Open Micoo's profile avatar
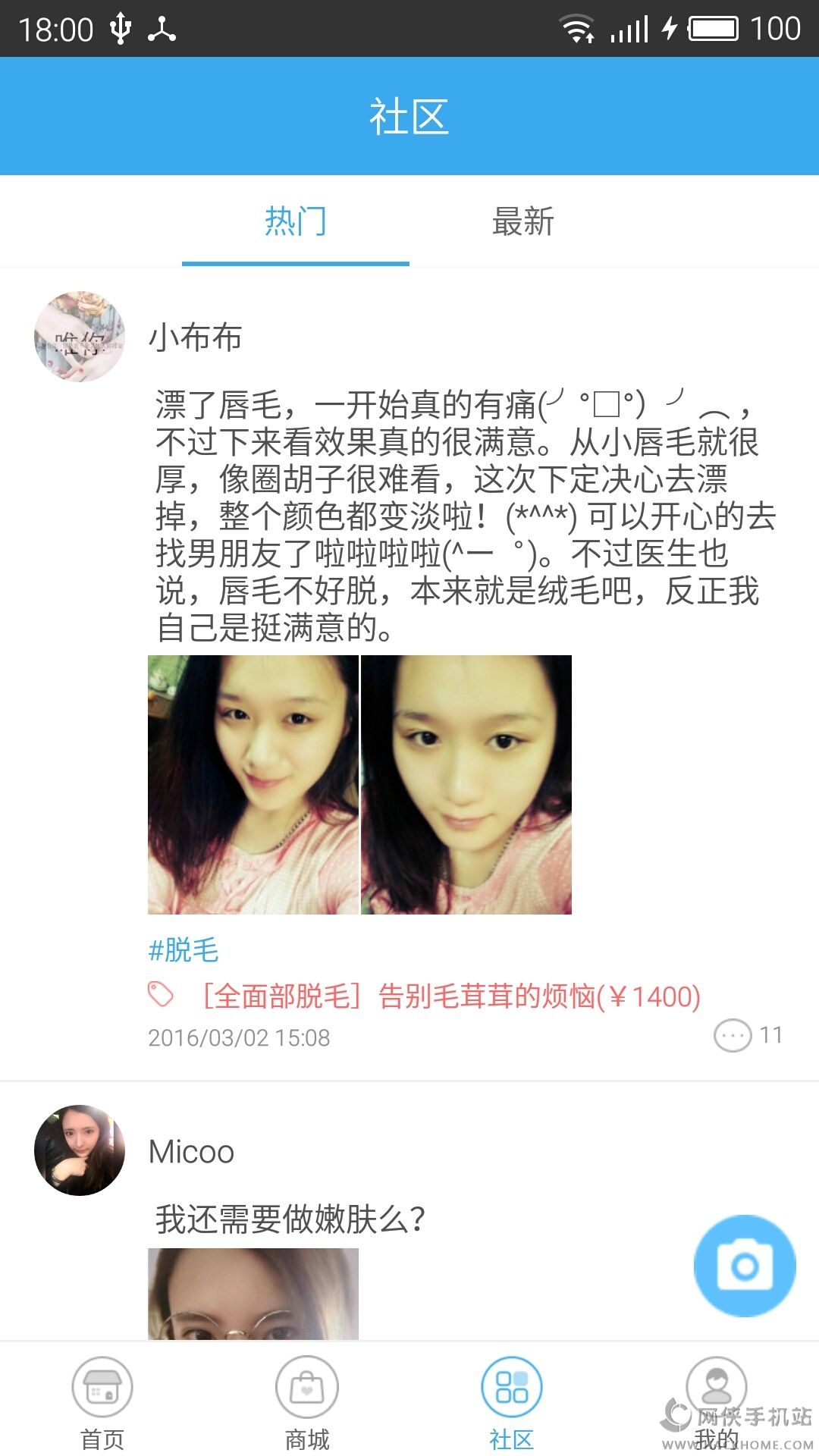Image resolution: width=819 pixels, height=1456 pixels. pos(80,1150)
